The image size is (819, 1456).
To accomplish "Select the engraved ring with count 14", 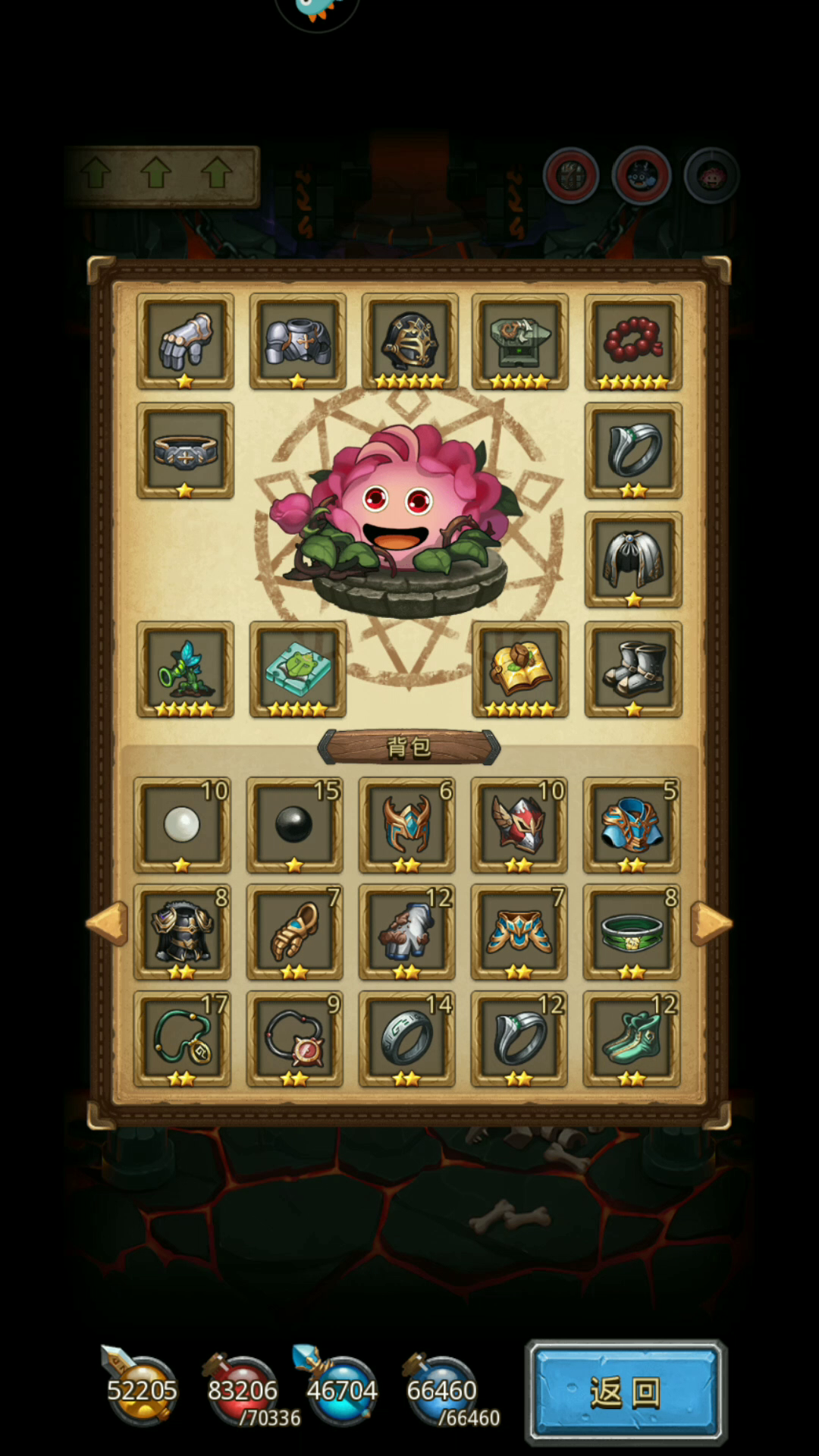I will 406,1039.
